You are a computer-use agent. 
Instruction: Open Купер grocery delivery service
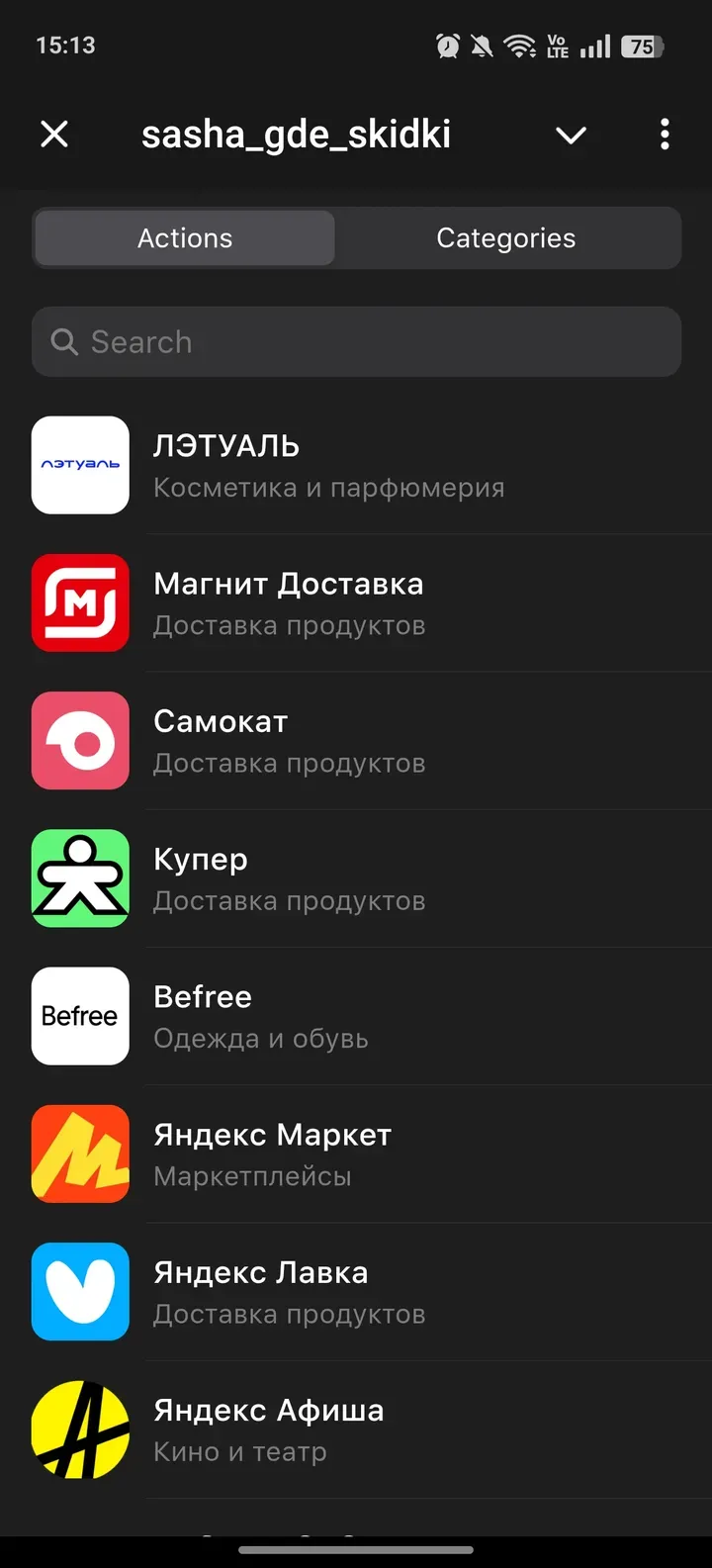[x=80, y=878]
